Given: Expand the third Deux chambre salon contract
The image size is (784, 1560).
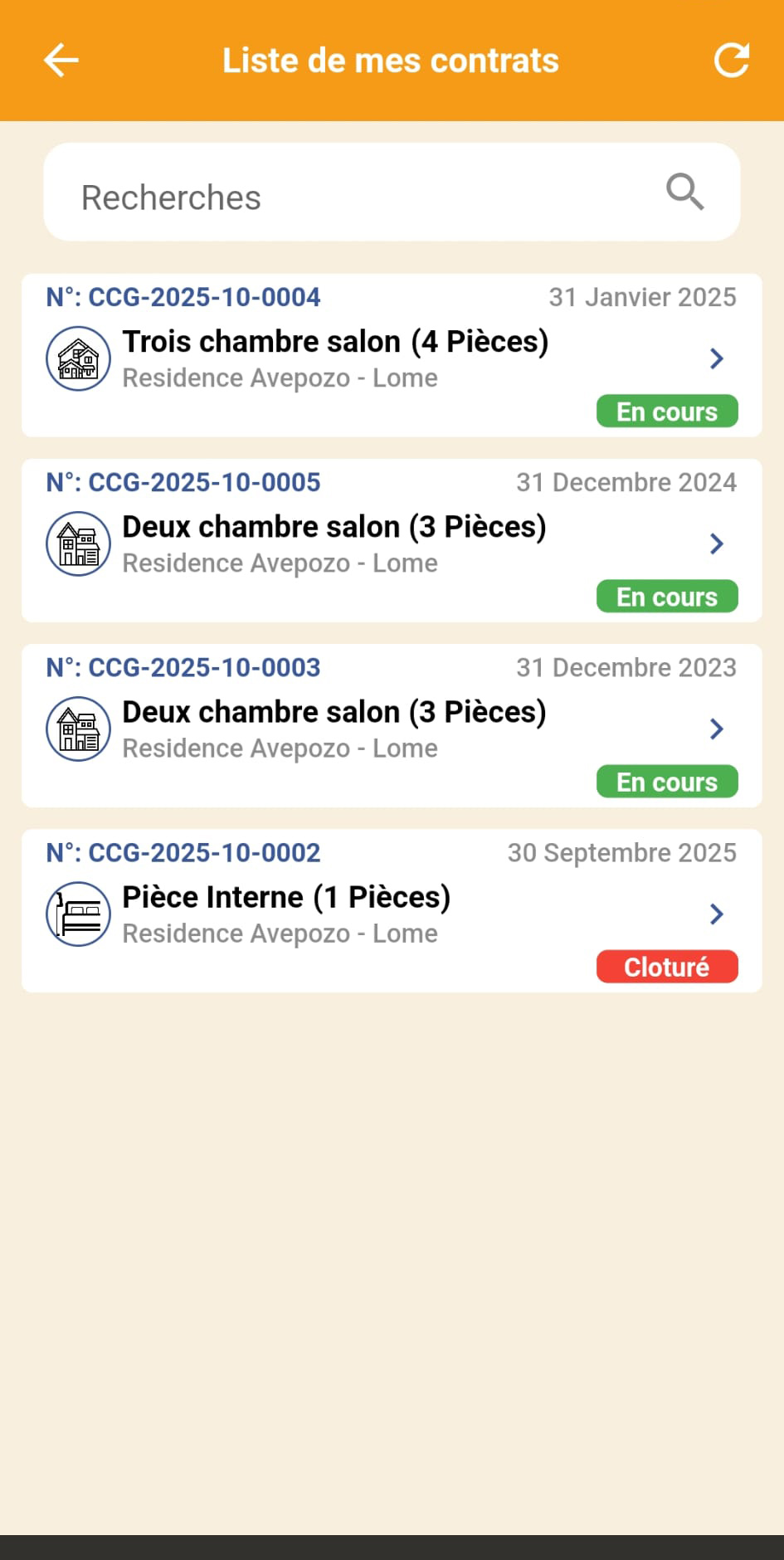Looking at the screenshot, I should (x=716, y=729).
